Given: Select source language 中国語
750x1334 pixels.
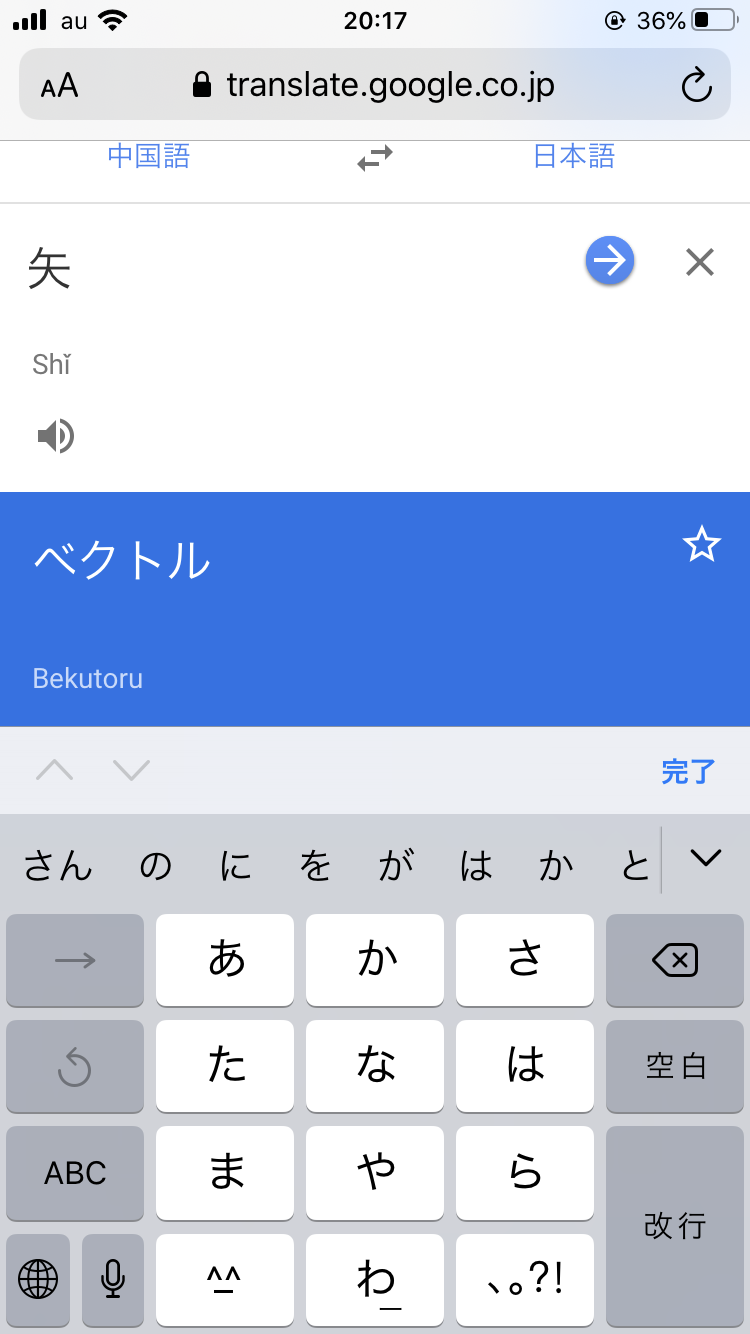Looking at the screenshot, I should pyautogui.click(x=149, y=157).
